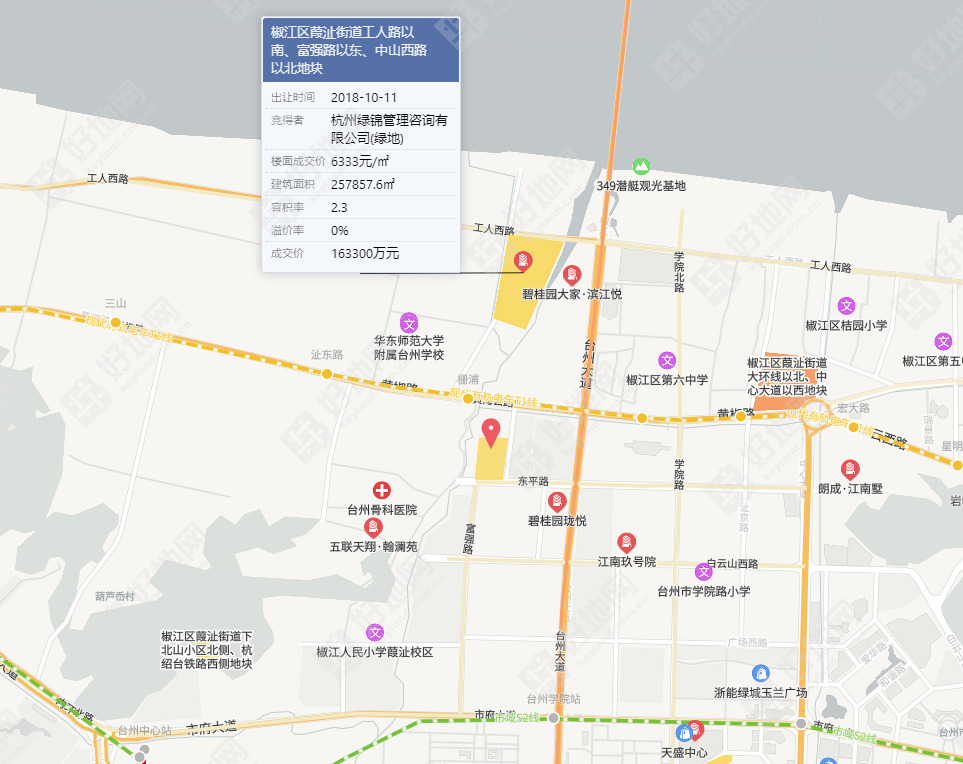Tap the 椒江人民小学葭沚校区 icon
The height and width of the screenshot is (764, 963).
pos(374,632)
